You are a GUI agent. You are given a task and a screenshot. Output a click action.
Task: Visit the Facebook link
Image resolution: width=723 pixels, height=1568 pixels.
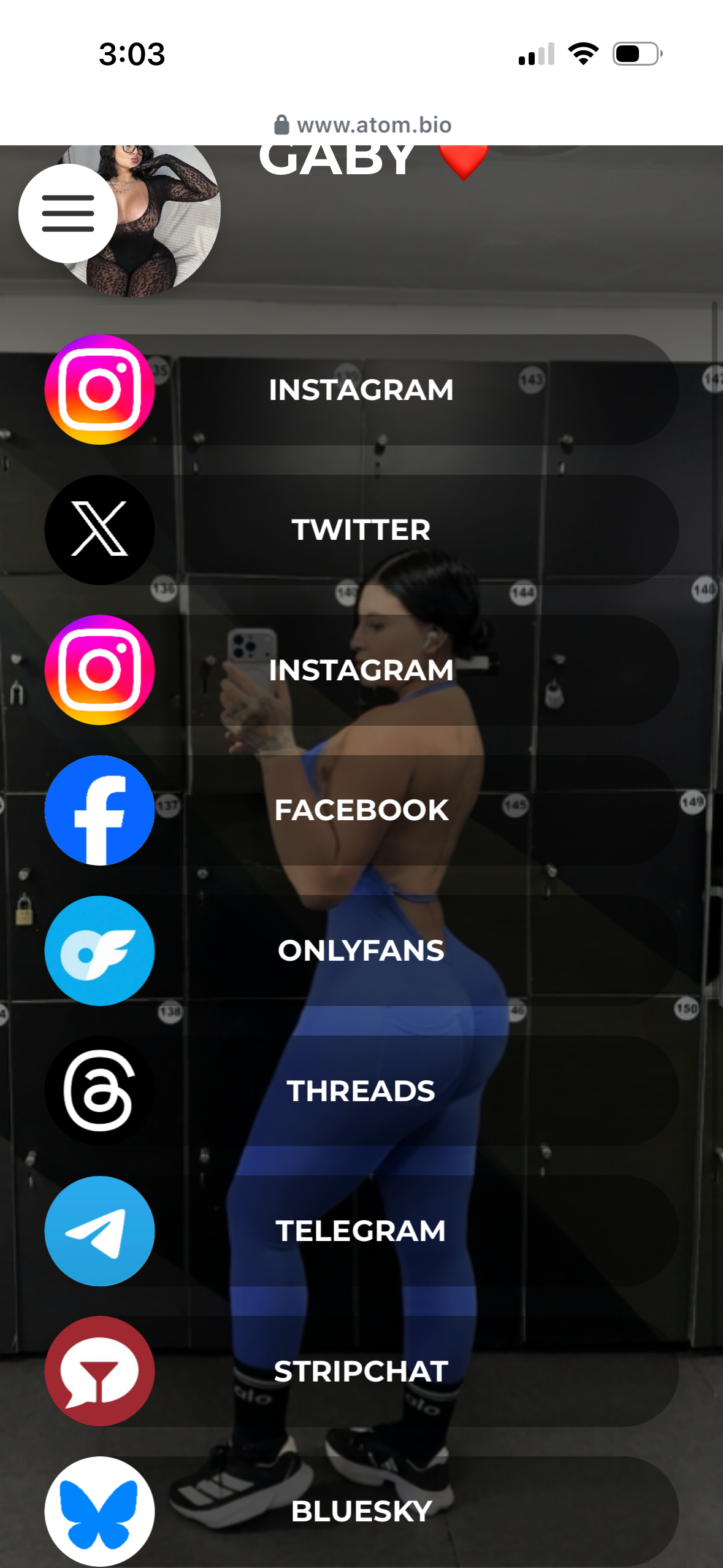[361, 810]
